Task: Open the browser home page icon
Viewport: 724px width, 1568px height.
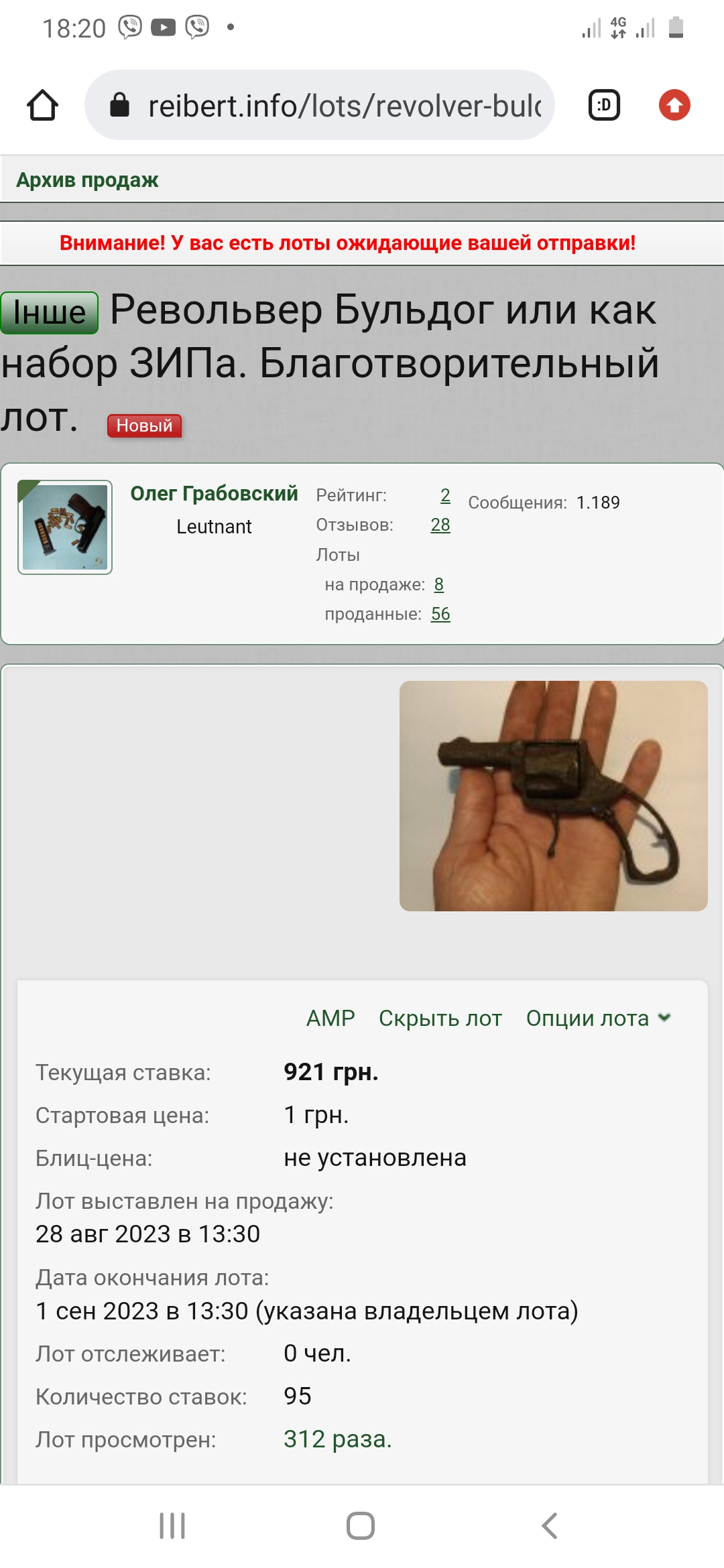Action: pyautogui.click(x=42, y=105)
